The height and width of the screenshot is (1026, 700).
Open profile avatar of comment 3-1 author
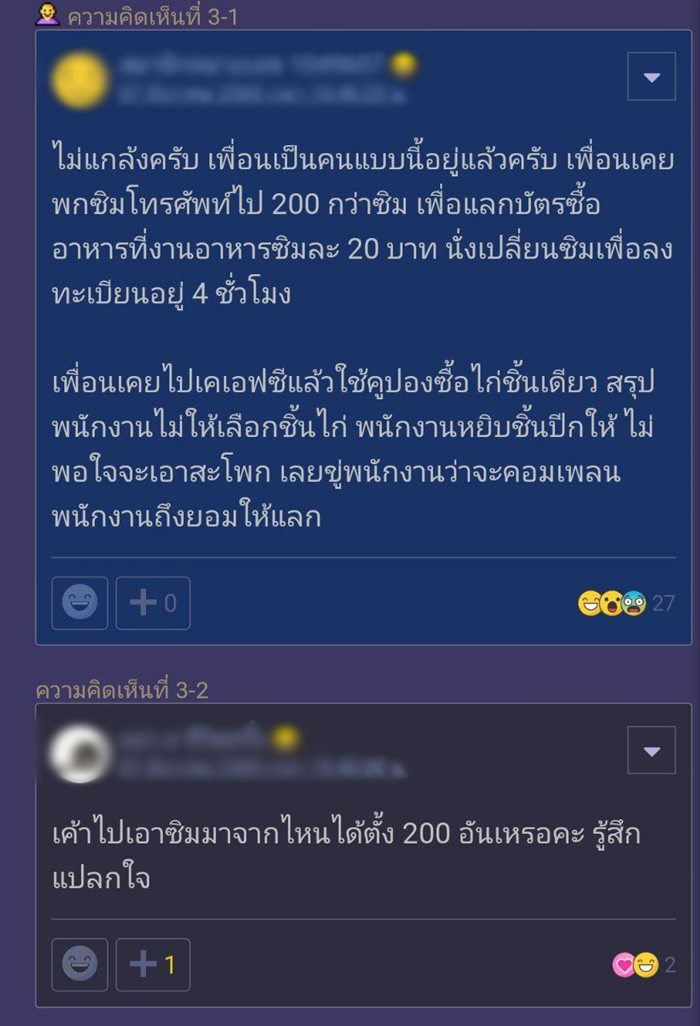click(x=80, y=80)
